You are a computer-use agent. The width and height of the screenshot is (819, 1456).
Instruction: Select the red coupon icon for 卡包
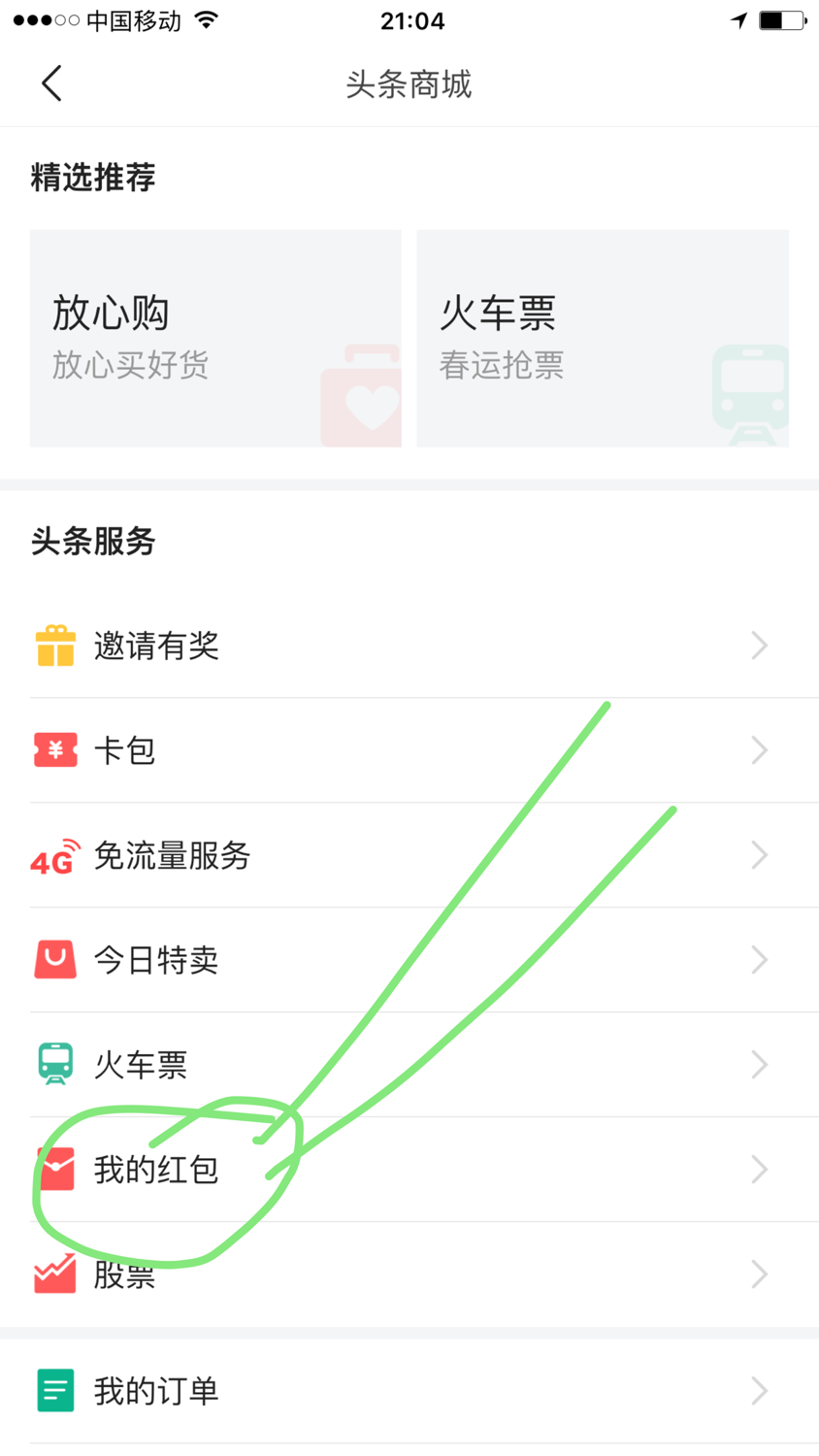pos(55,748)
